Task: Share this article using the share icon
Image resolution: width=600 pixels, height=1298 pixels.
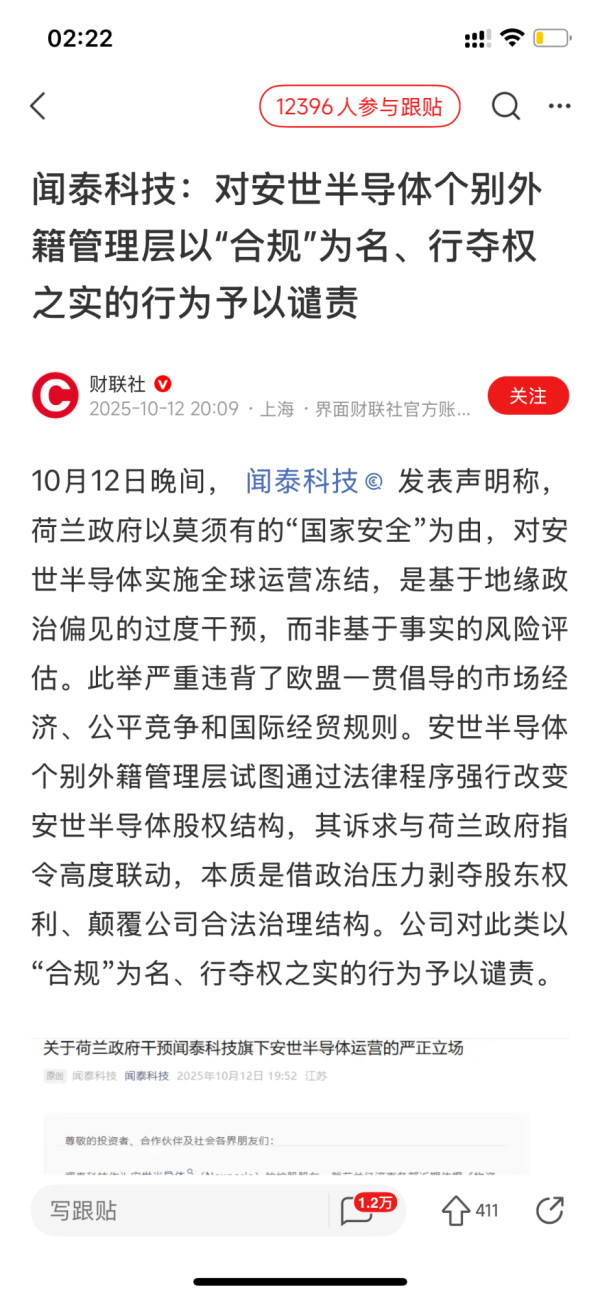Action: pyautogui.click(x=549, y=1211)
